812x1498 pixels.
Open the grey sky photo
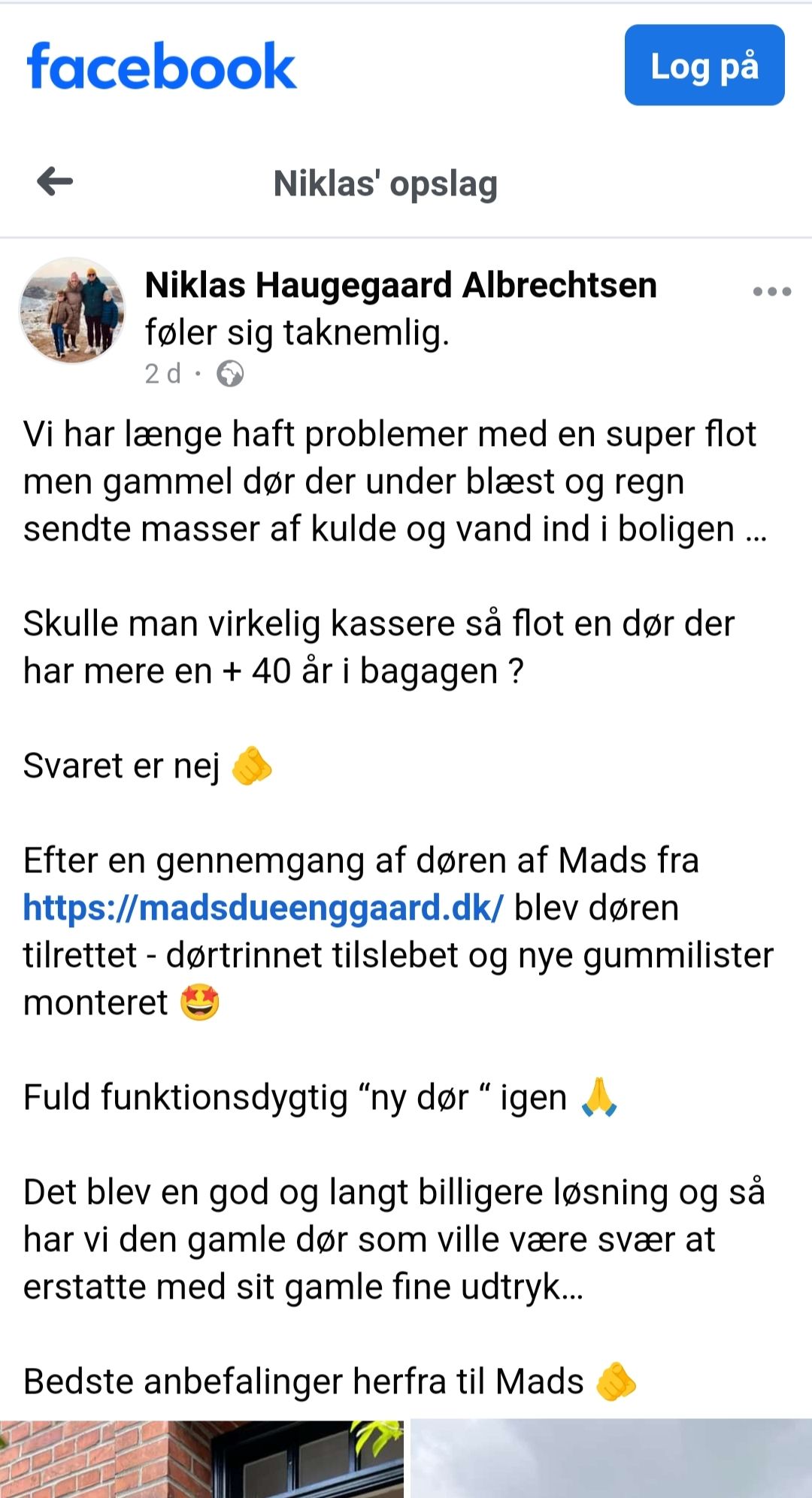(611, 1459)
